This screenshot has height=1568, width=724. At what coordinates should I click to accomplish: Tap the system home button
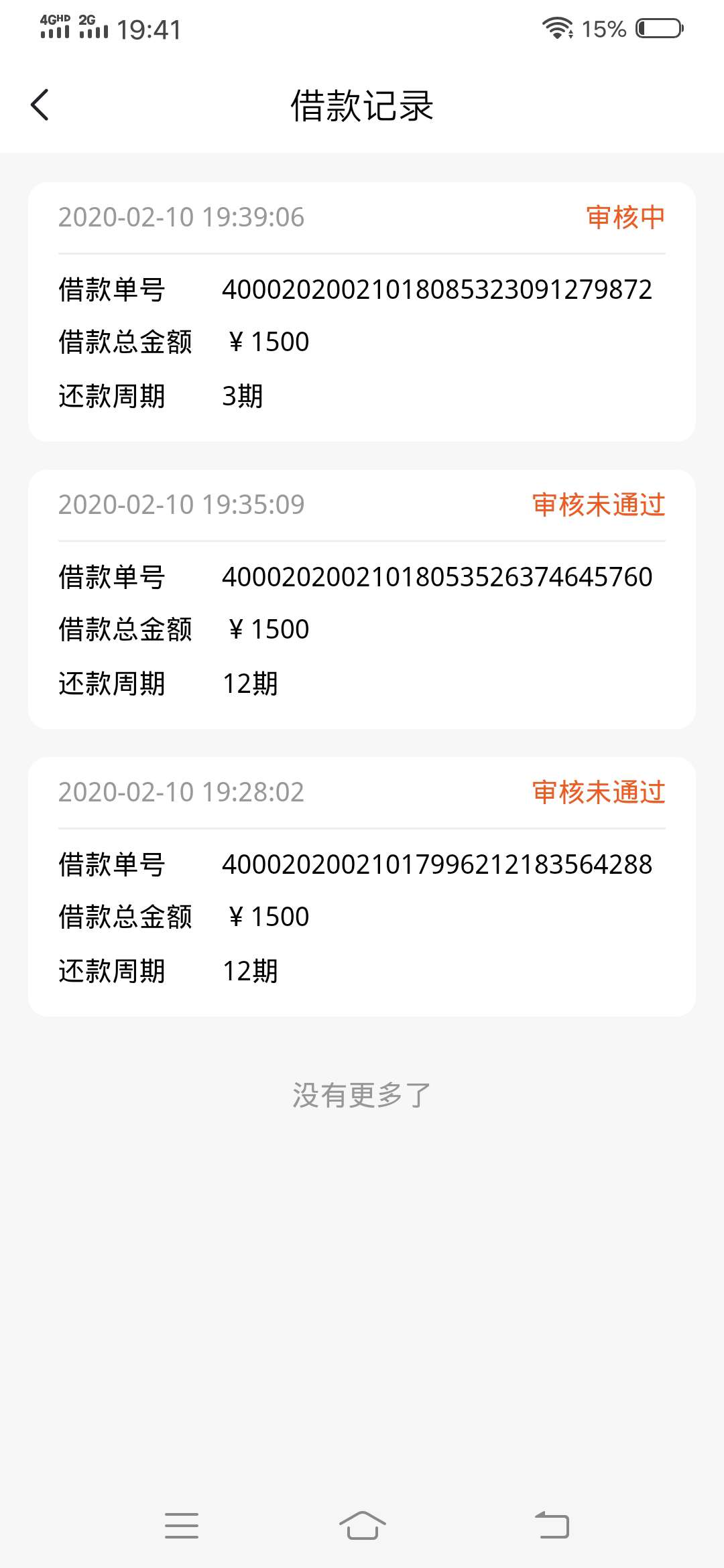point(362,1526)
